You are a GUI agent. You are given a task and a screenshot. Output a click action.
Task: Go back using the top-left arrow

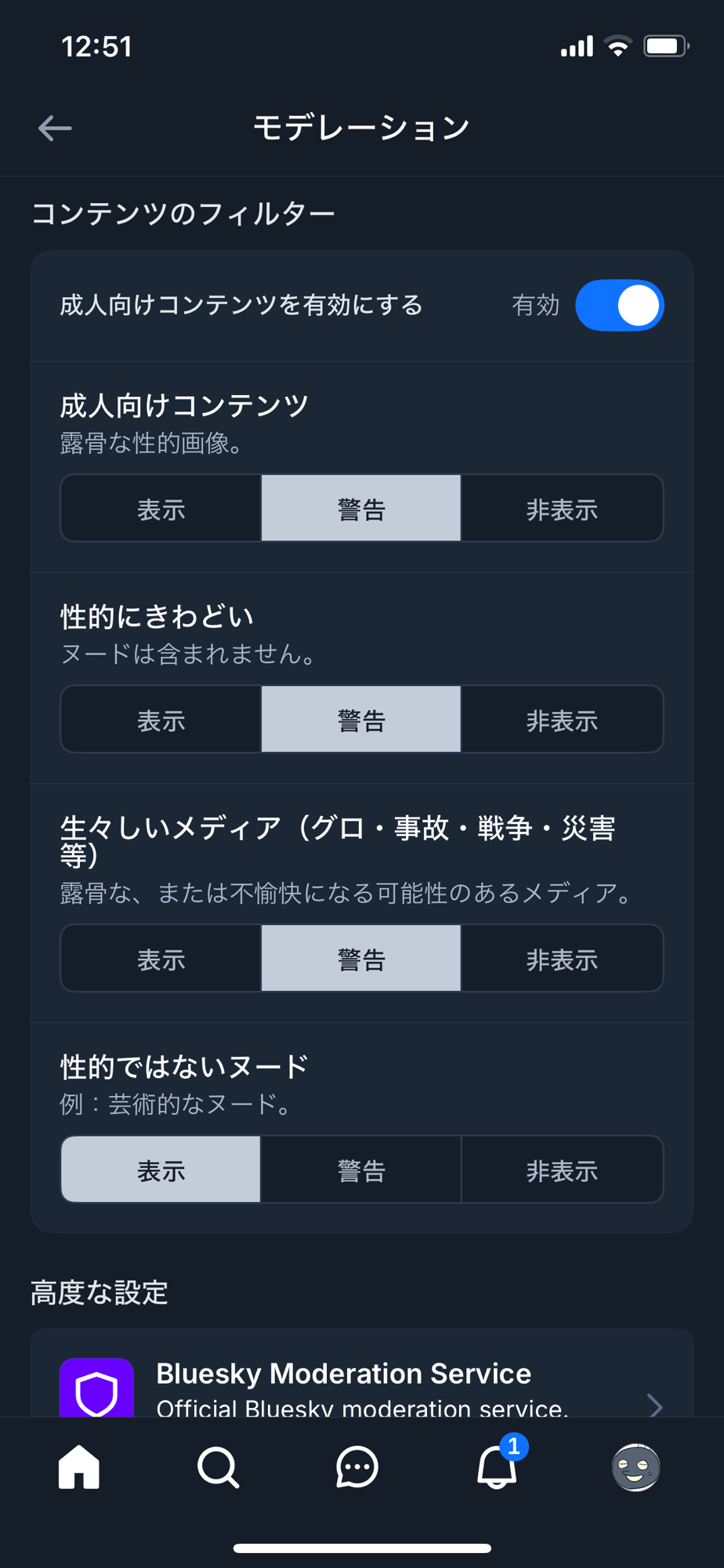point(55,128)
